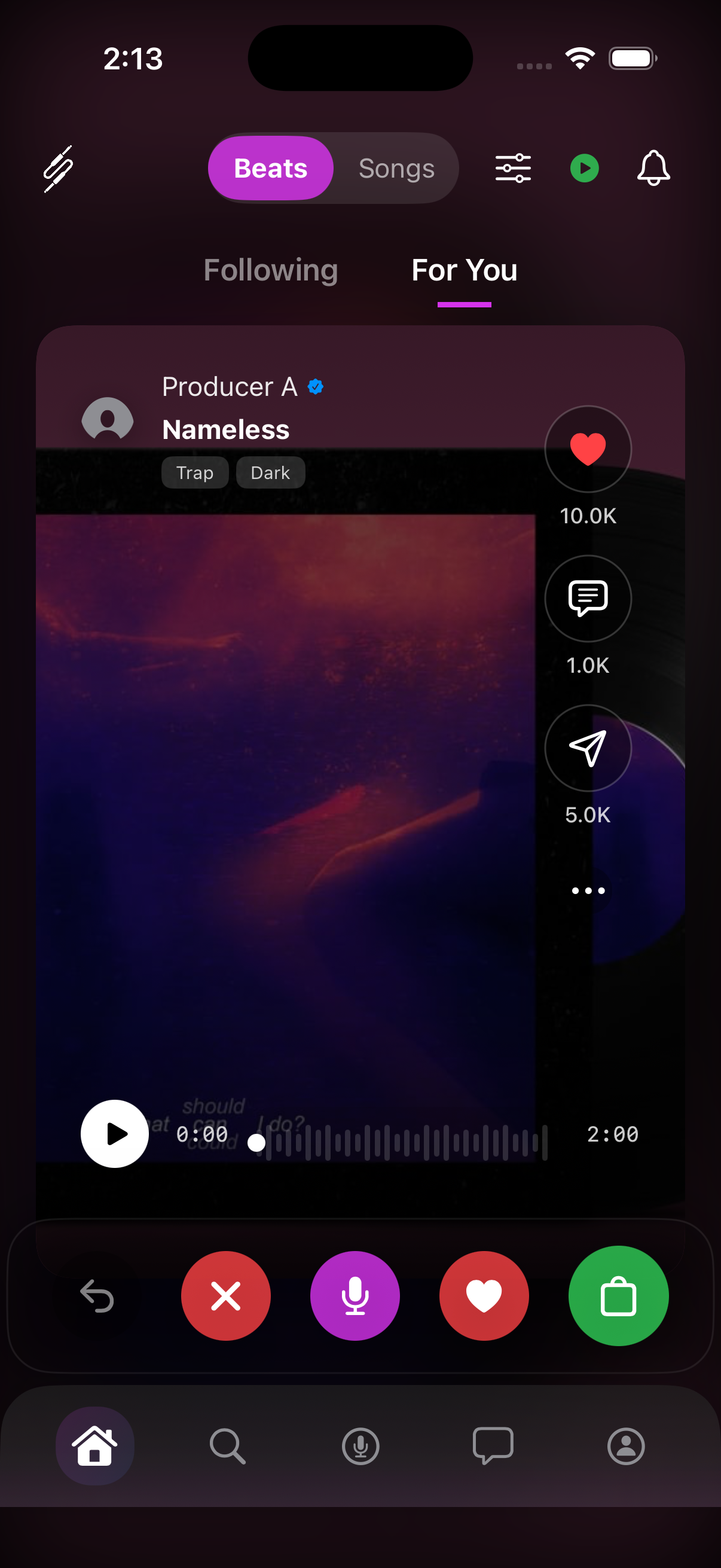Select the For You tab
Screen dimensions: 721x1568
(464, 270)
